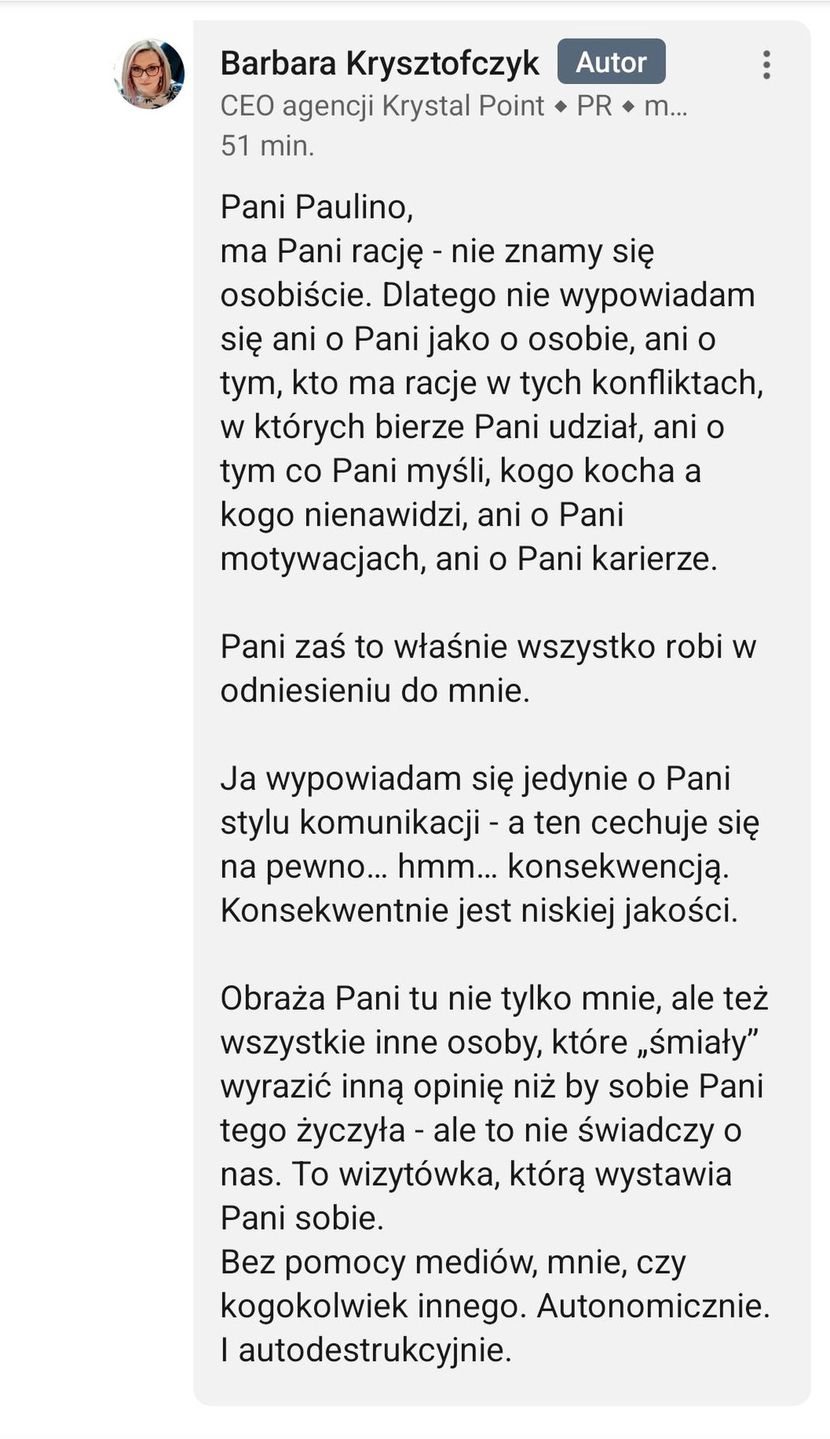
Task: Open the comment's three-dot overflow menu
Action: 766,65
